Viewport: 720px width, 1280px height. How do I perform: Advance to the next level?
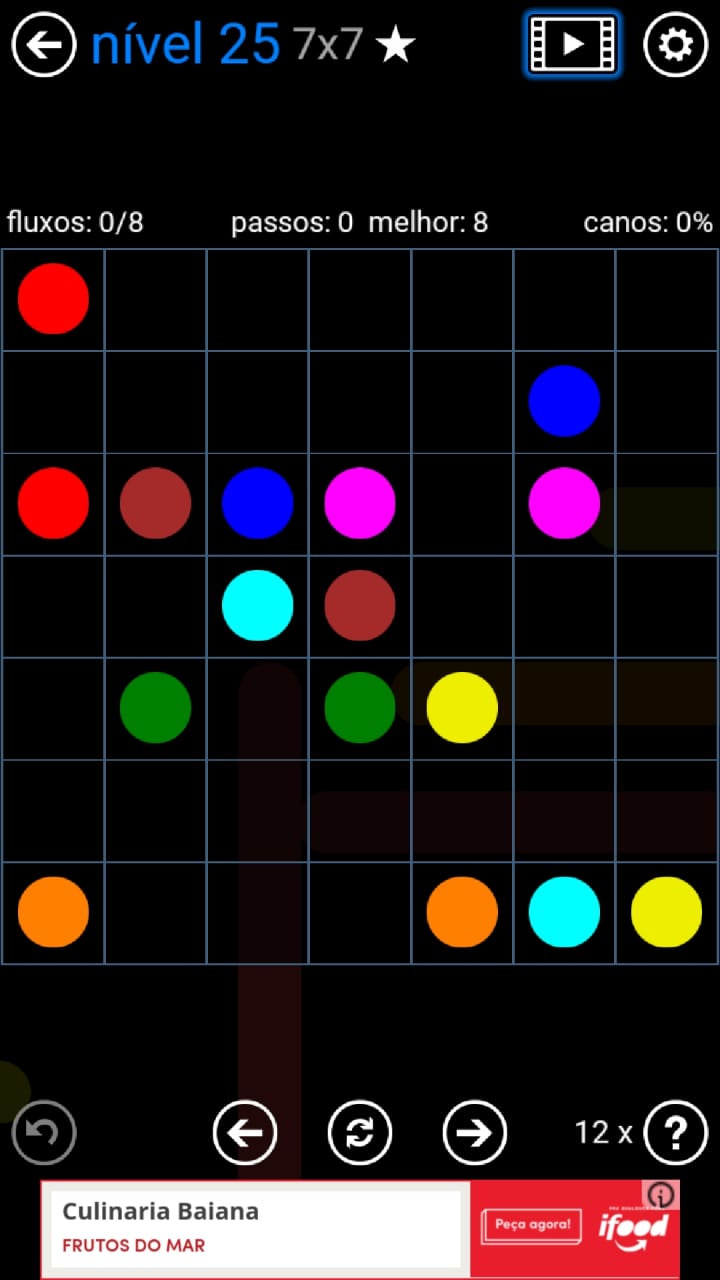pos(475,1132)
